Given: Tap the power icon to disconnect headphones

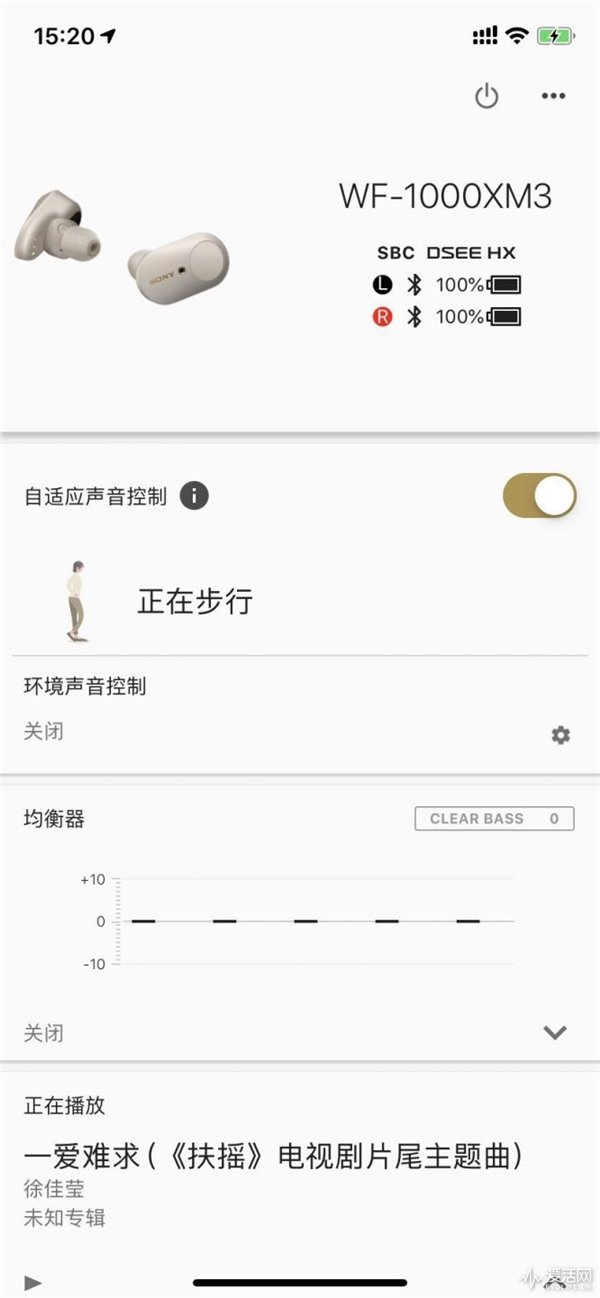Looking at the screenshot, I should point(486,97).
